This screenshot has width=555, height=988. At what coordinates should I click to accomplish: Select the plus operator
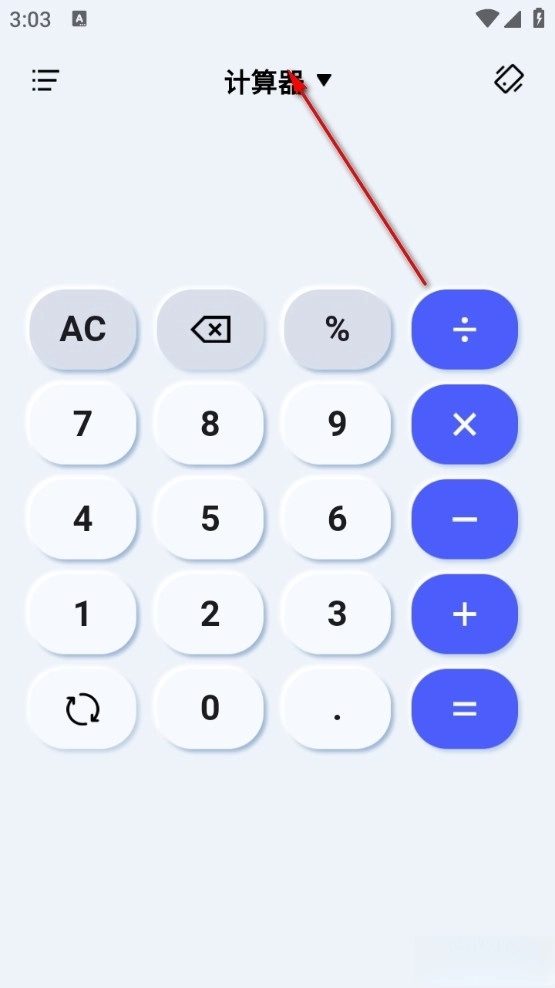(465, 614)
